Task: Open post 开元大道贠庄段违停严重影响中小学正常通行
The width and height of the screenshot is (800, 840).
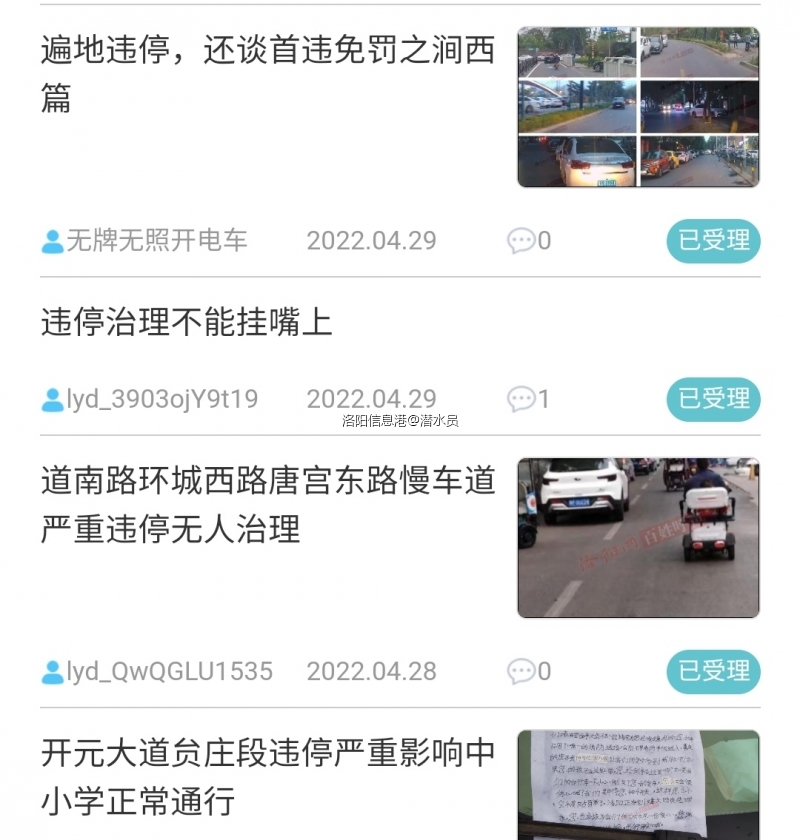Action: [x=268, y=776]
